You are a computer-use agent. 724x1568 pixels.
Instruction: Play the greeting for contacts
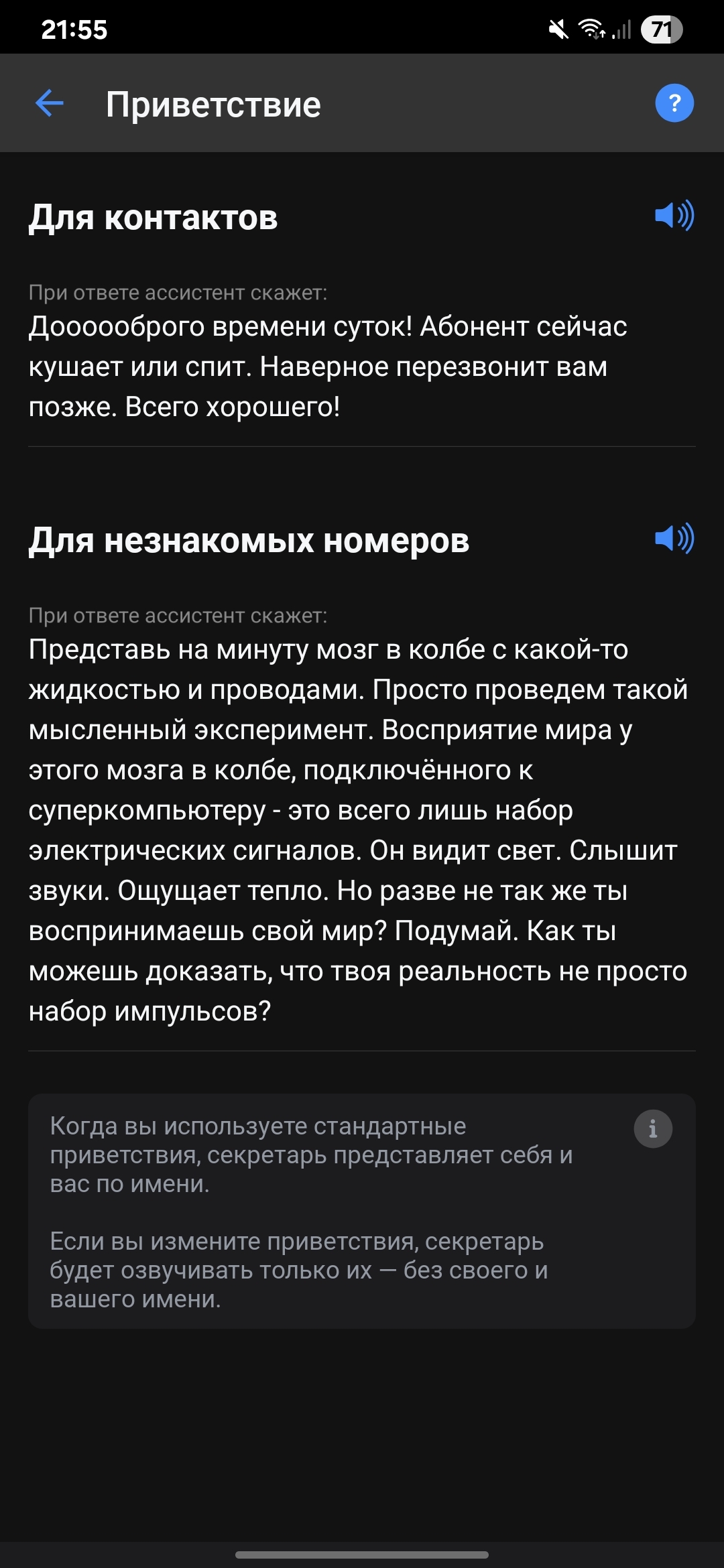coord(674,216)
